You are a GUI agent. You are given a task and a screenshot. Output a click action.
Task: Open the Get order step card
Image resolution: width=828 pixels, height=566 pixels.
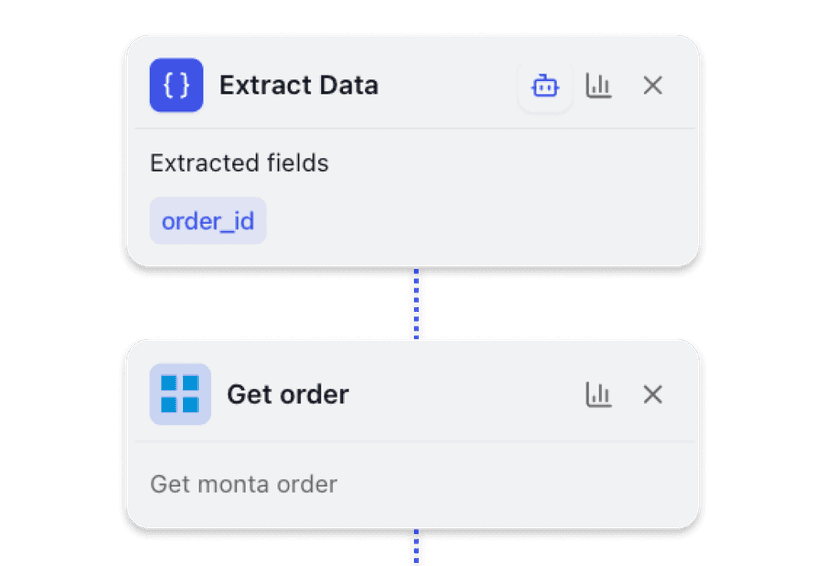click(288, 395)
